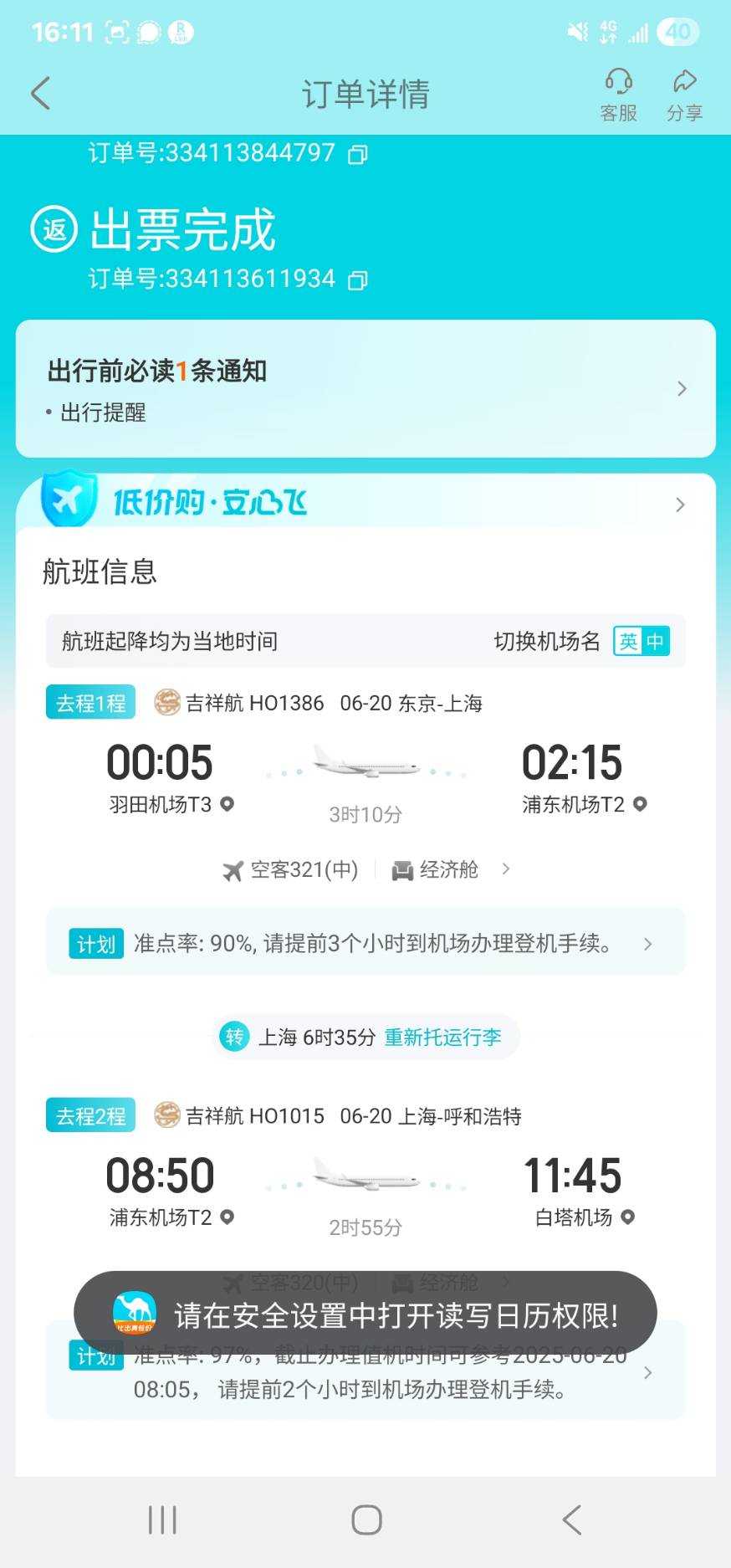Copy order number 334113844797
Image resolution: width=731 pixels, height=1568 pixels.
pos(358,154)
